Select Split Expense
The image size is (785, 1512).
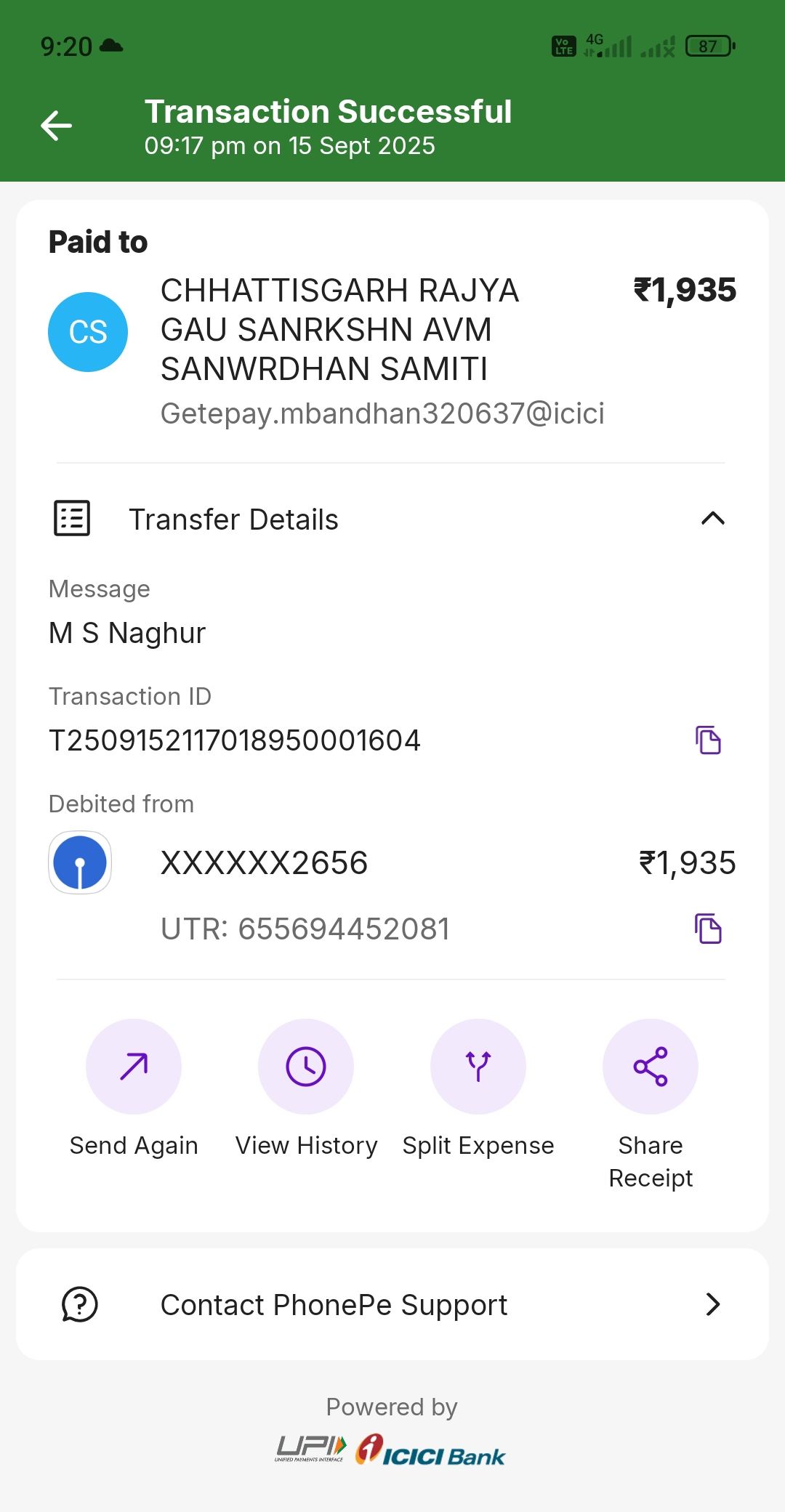pos(478,1067)
